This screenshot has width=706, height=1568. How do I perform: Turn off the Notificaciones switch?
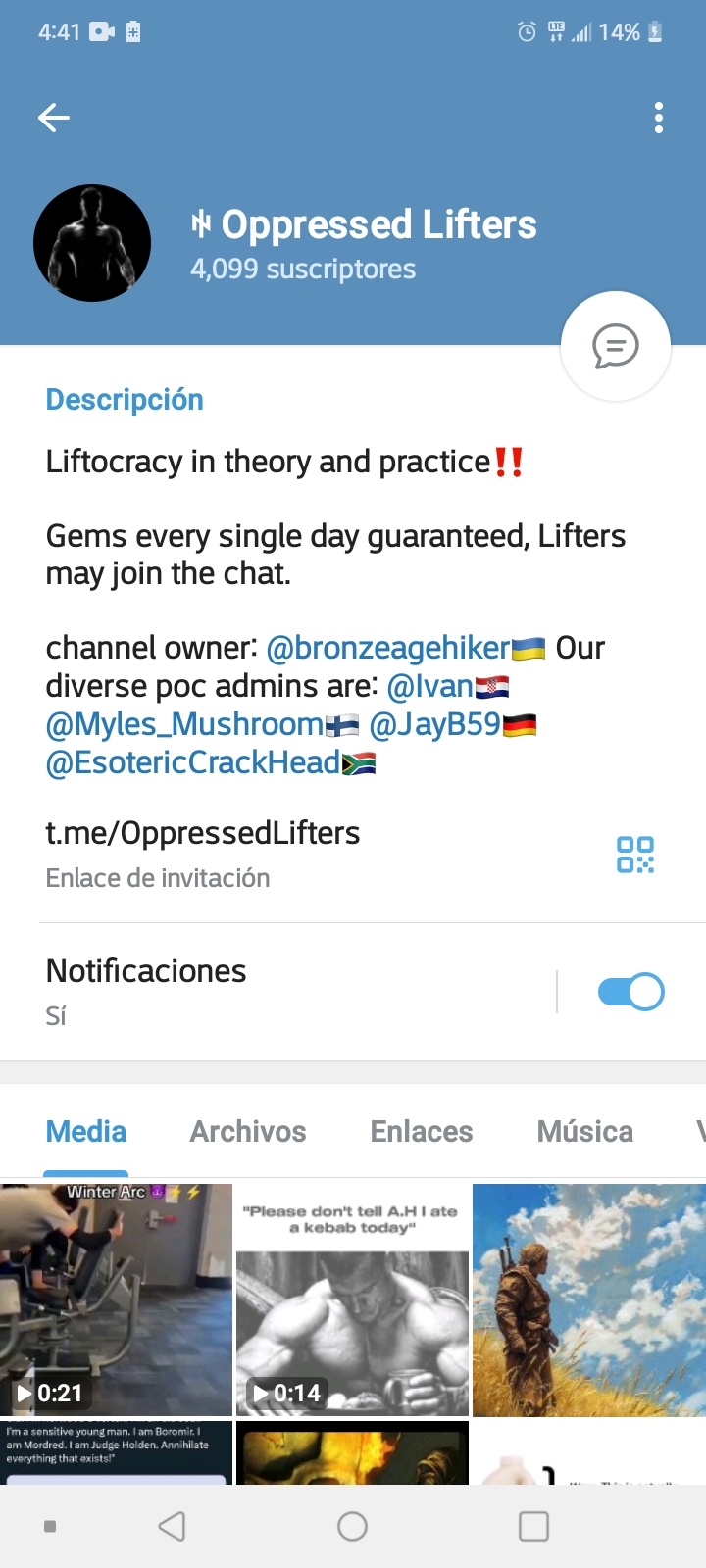click(631, 992)
